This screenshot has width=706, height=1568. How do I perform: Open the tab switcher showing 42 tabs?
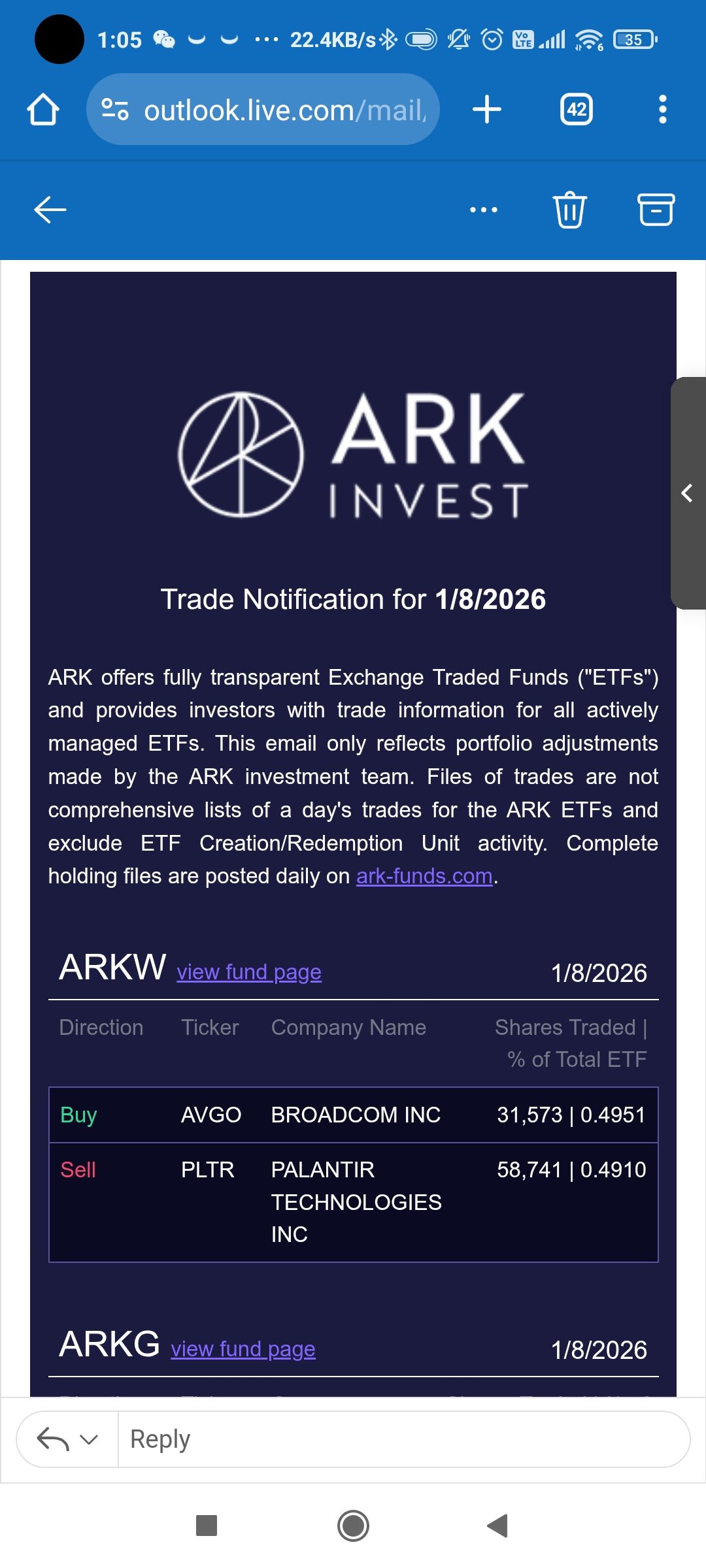[x=577, y=109]
